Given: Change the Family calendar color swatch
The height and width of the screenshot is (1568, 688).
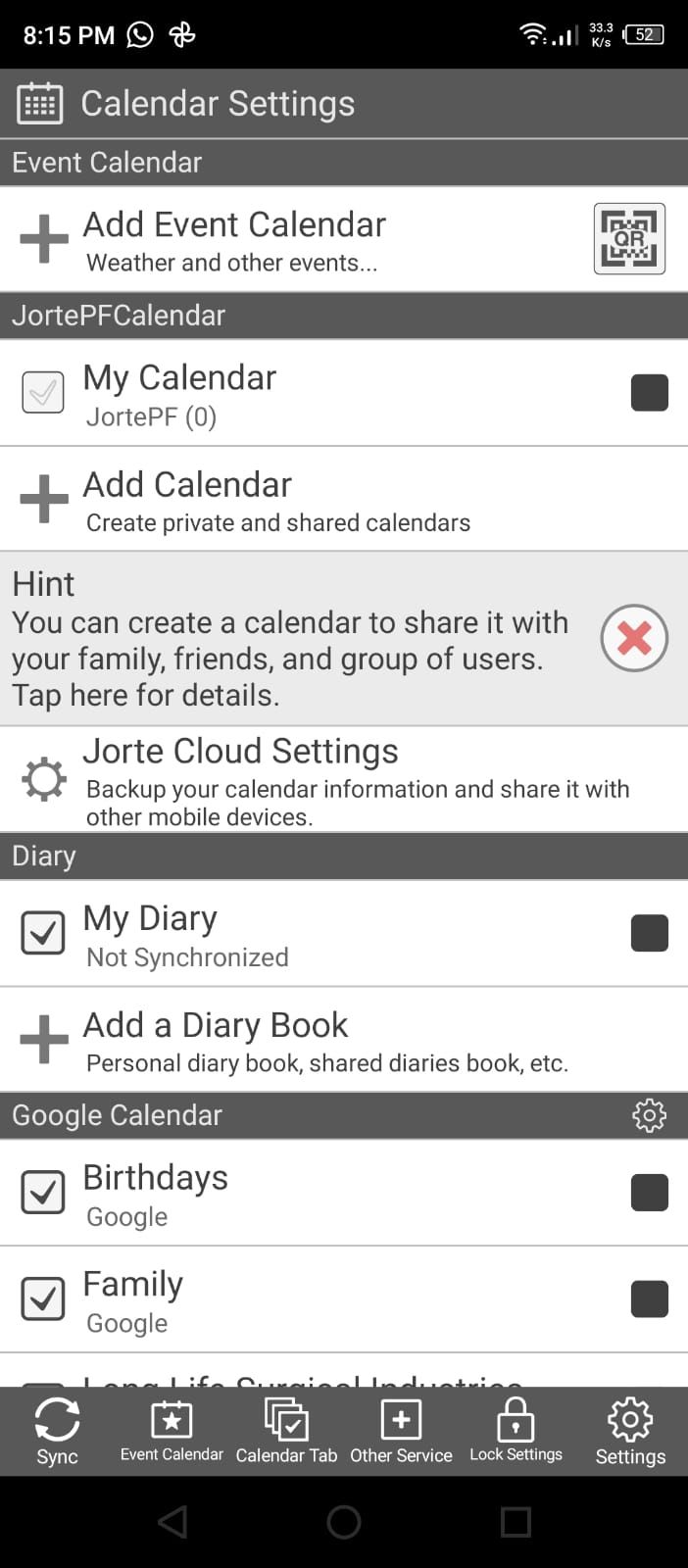Looking at the screenshot, I should click(650, 1299).
